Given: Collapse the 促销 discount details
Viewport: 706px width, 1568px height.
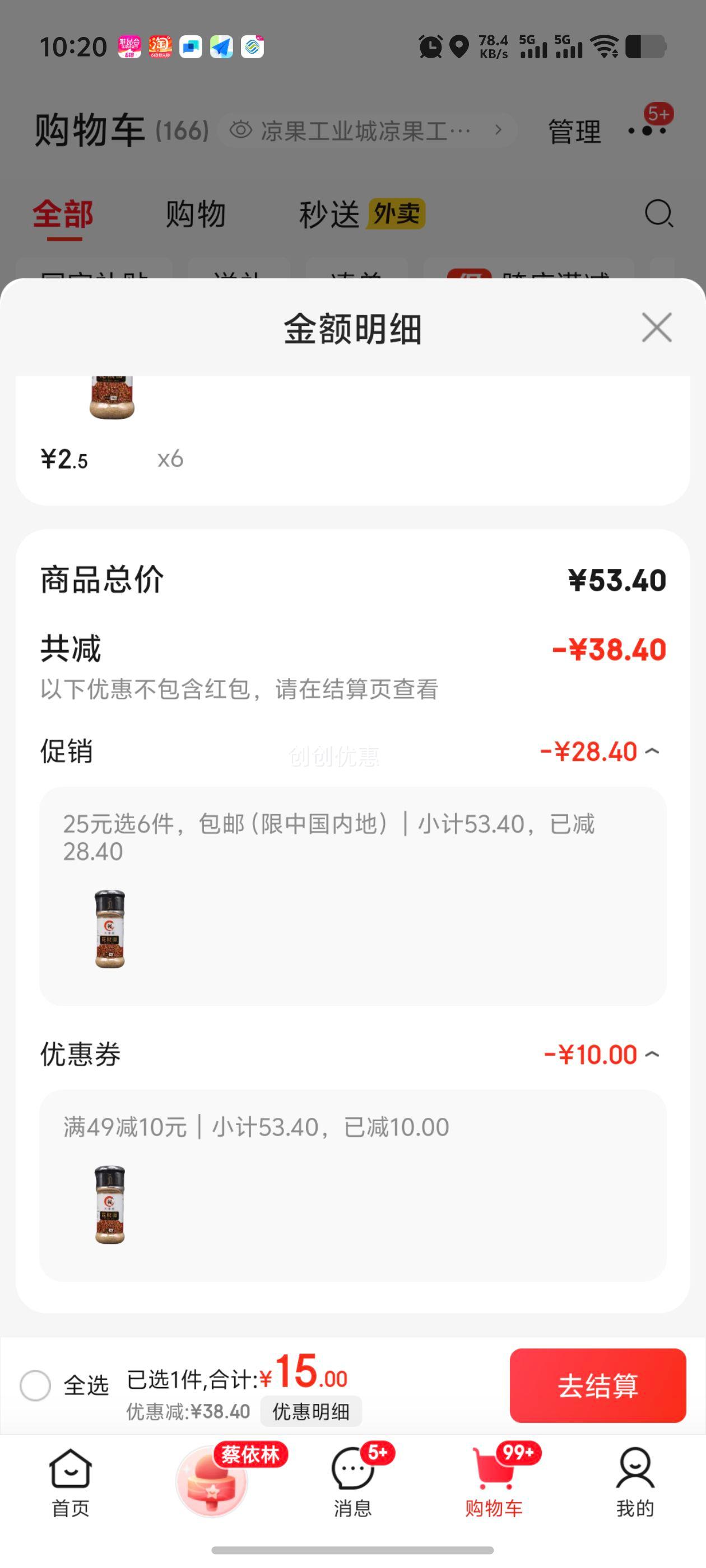Looking at the screenshot, I should [x=652, y=752].
